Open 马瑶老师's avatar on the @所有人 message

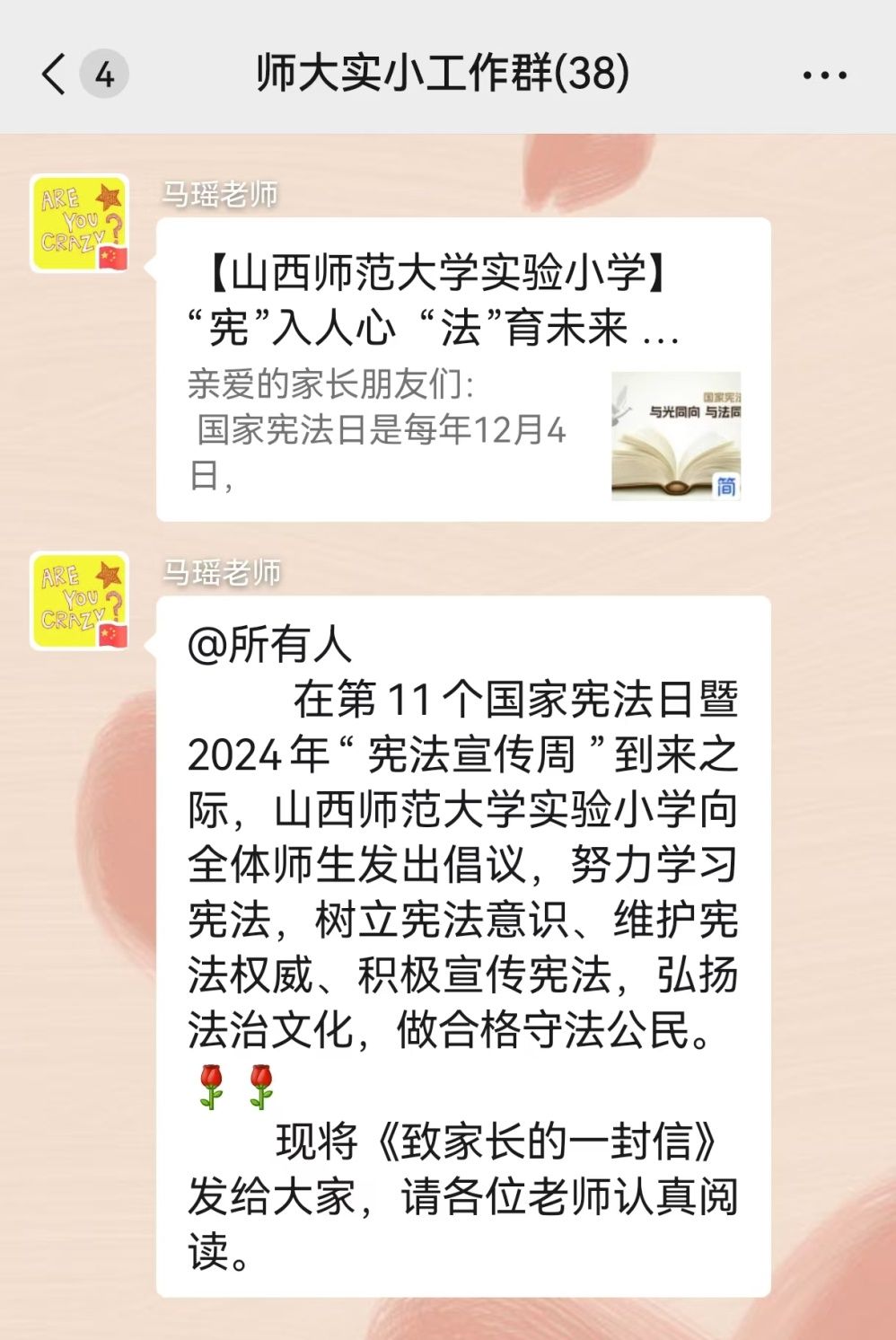(79, 601)
